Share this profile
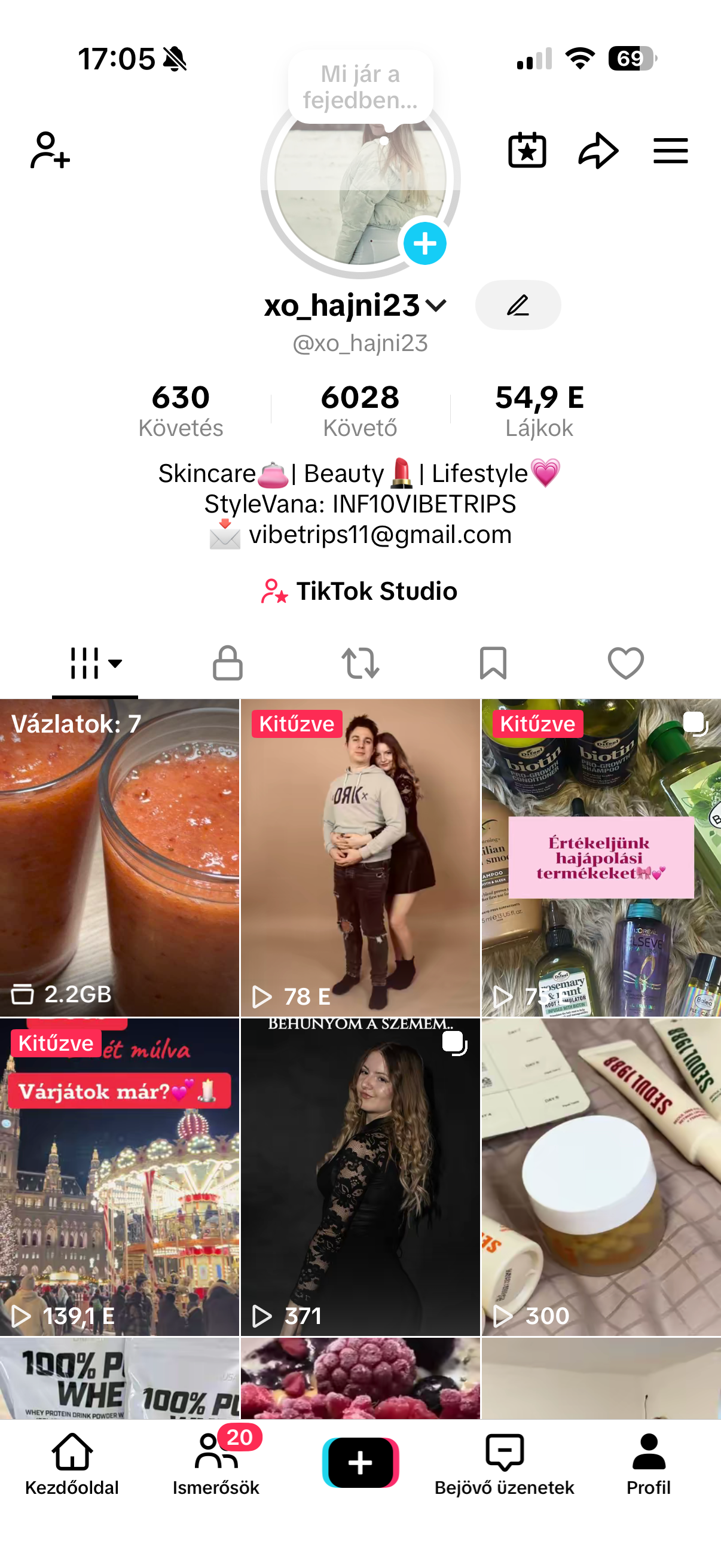Image resolution: width=721 pixels, height=1568 pixels. point(598,150)
